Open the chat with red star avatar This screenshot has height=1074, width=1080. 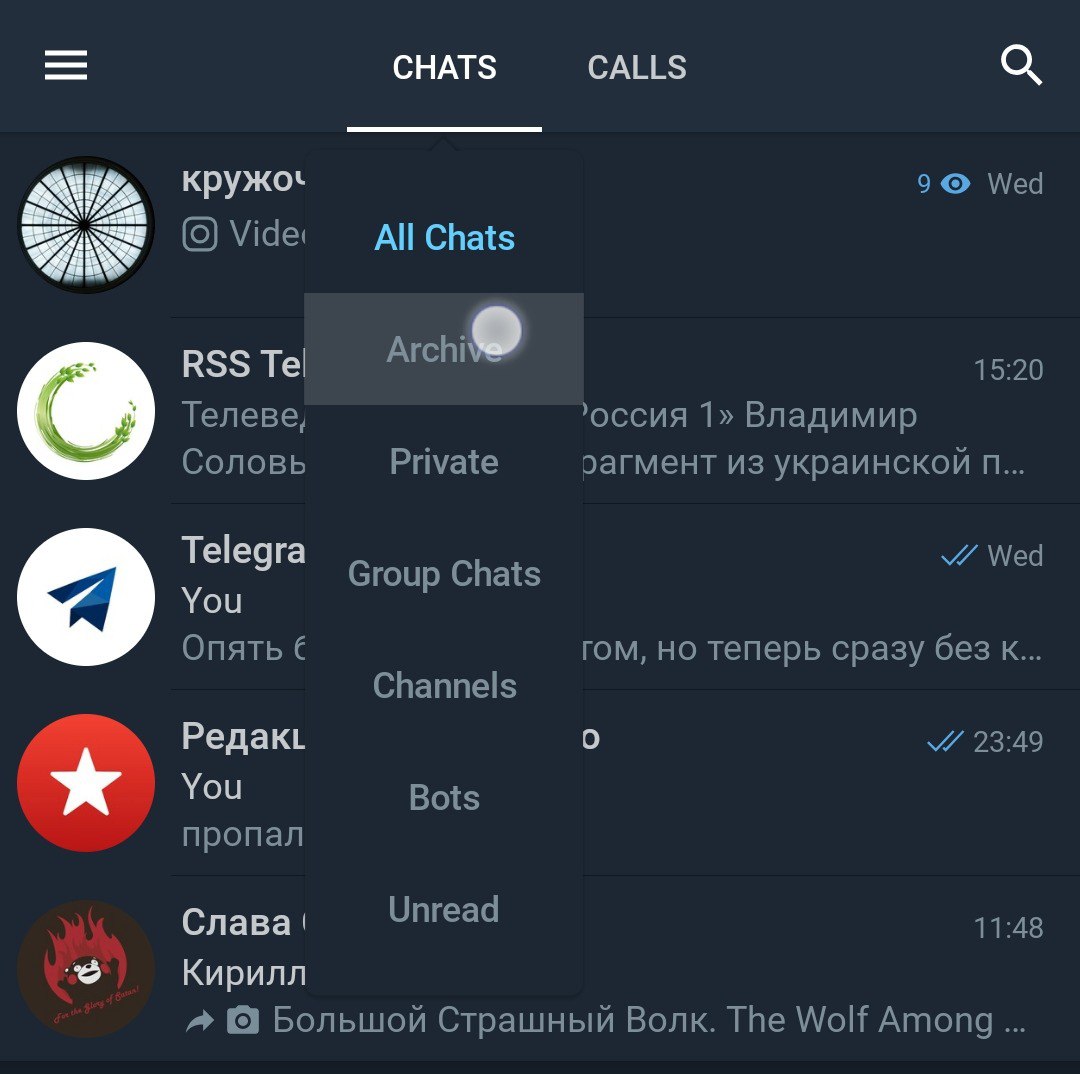point(800,790)
